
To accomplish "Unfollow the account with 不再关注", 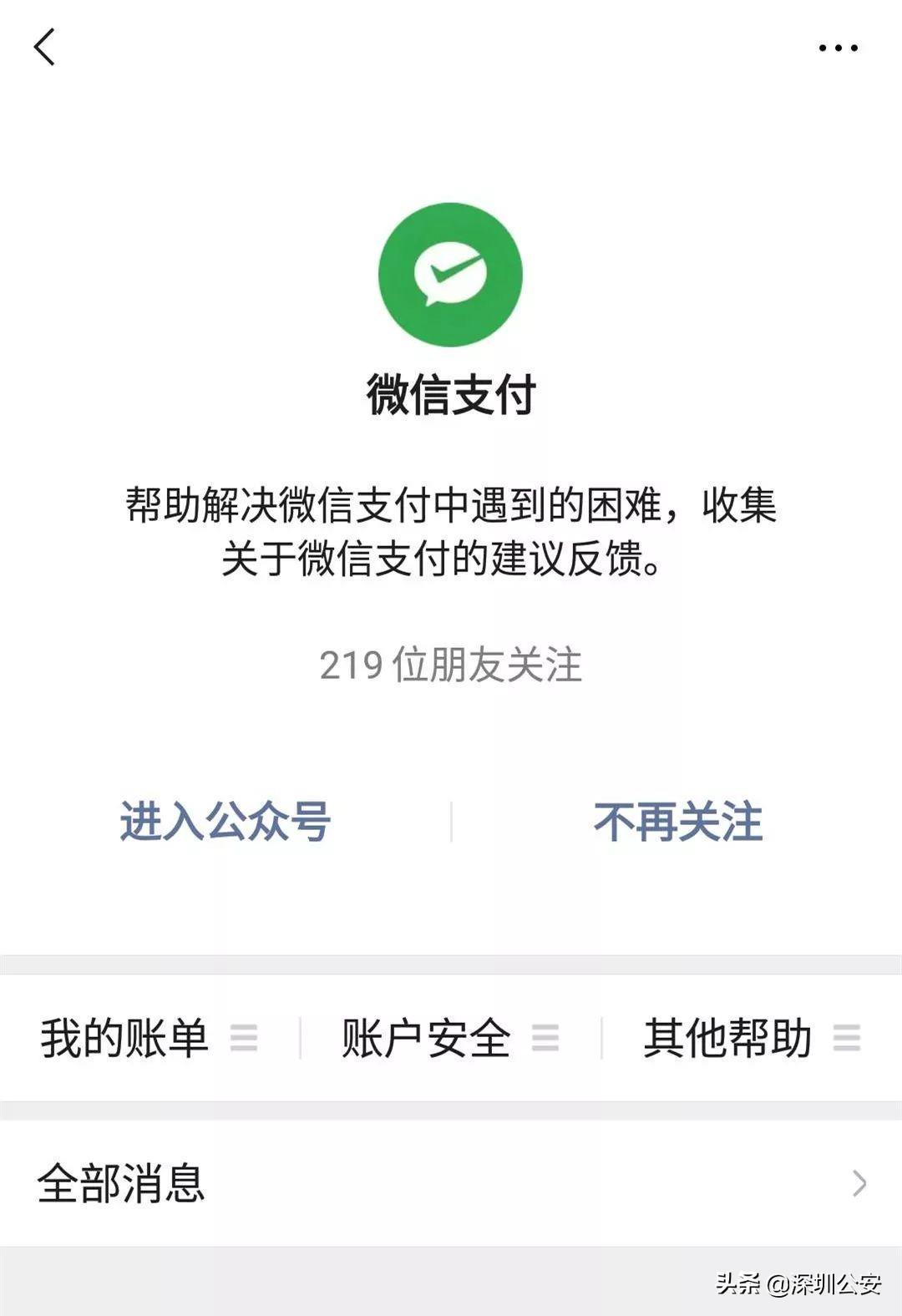I will [678, 822].
